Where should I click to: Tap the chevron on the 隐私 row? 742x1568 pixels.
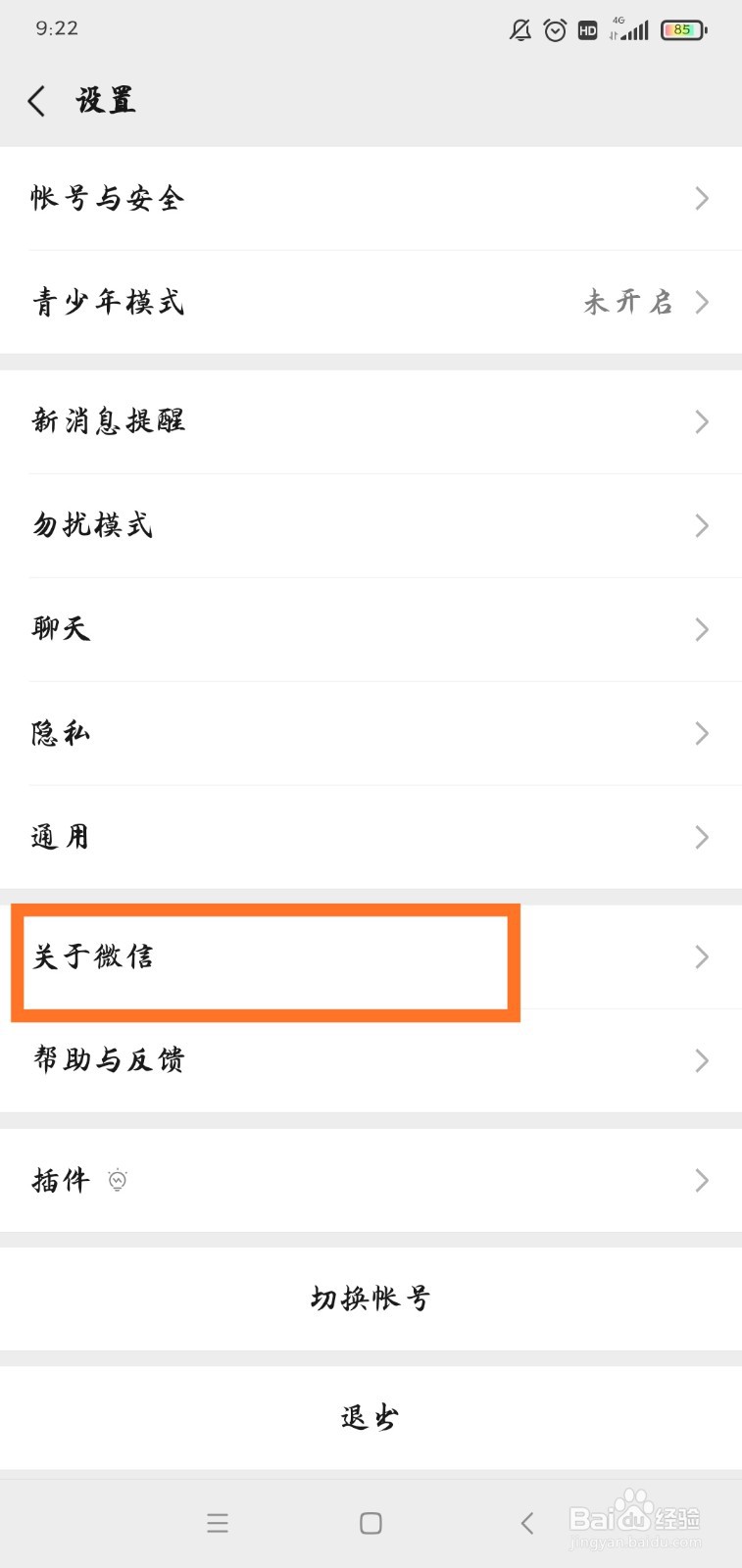[x=702, y=733]
